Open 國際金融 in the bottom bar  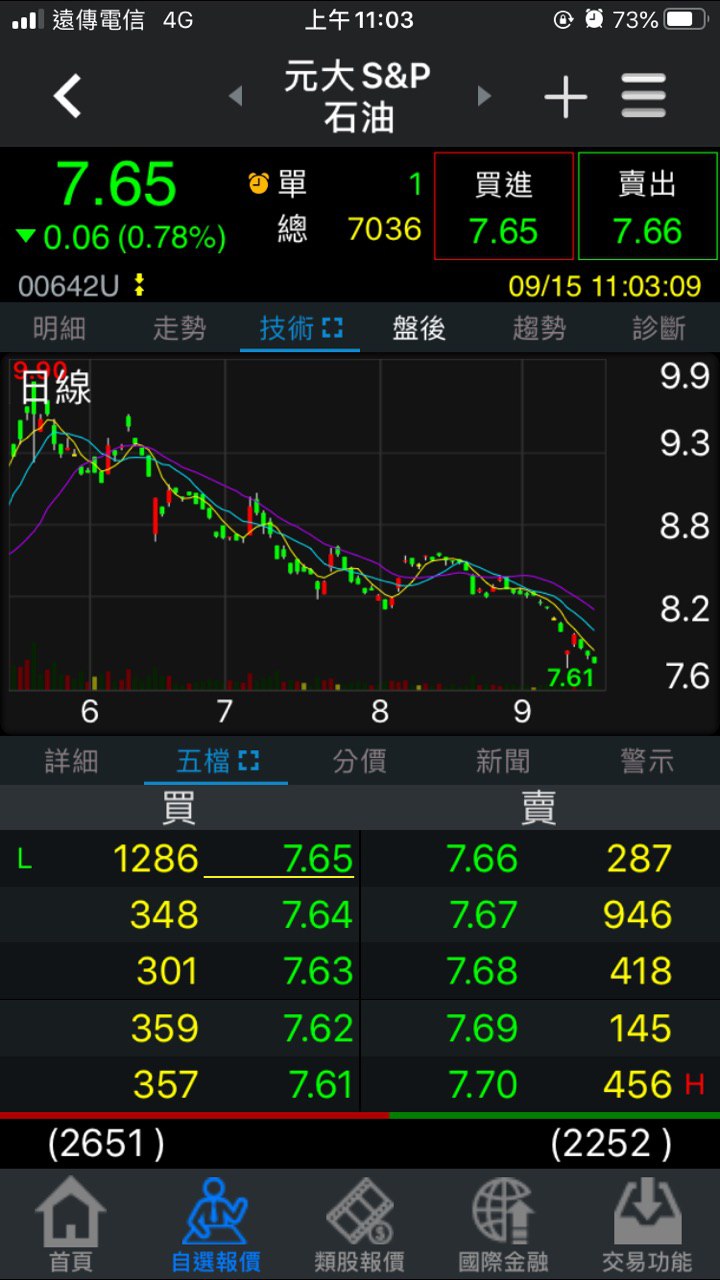coord(503,1225)
